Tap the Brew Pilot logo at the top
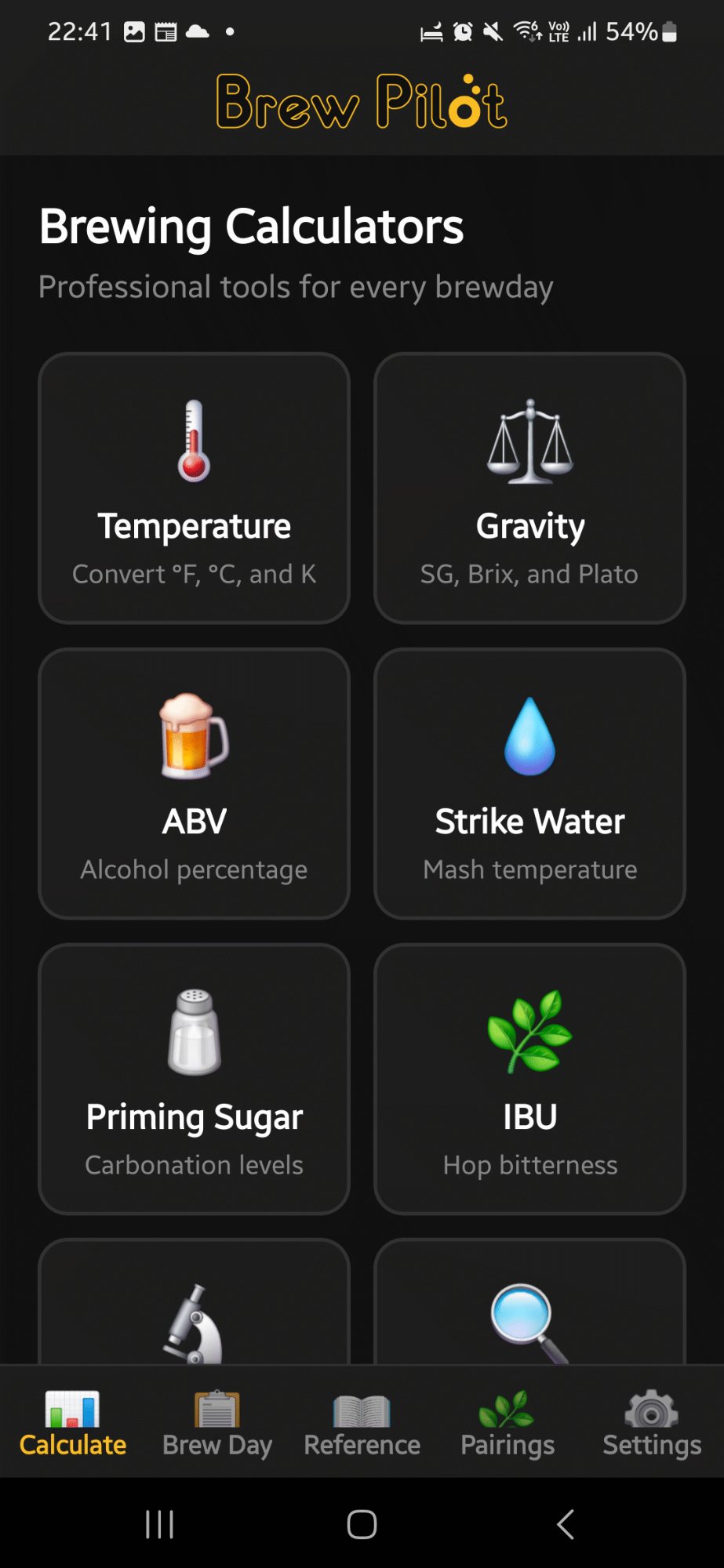The image size is (724, 1568). [x=362, y=102]
